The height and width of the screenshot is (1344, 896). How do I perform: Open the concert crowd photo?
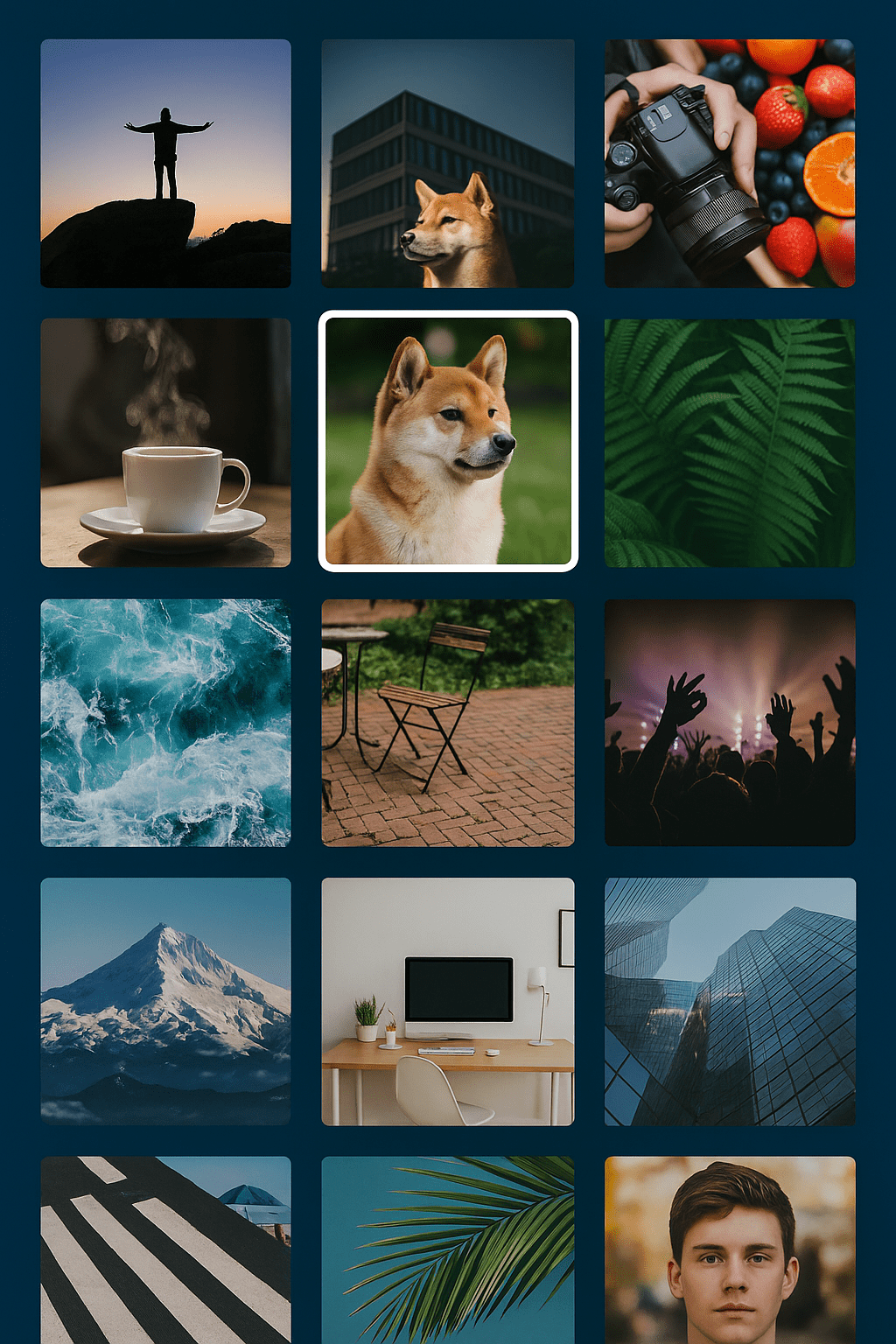click(730, 723)
